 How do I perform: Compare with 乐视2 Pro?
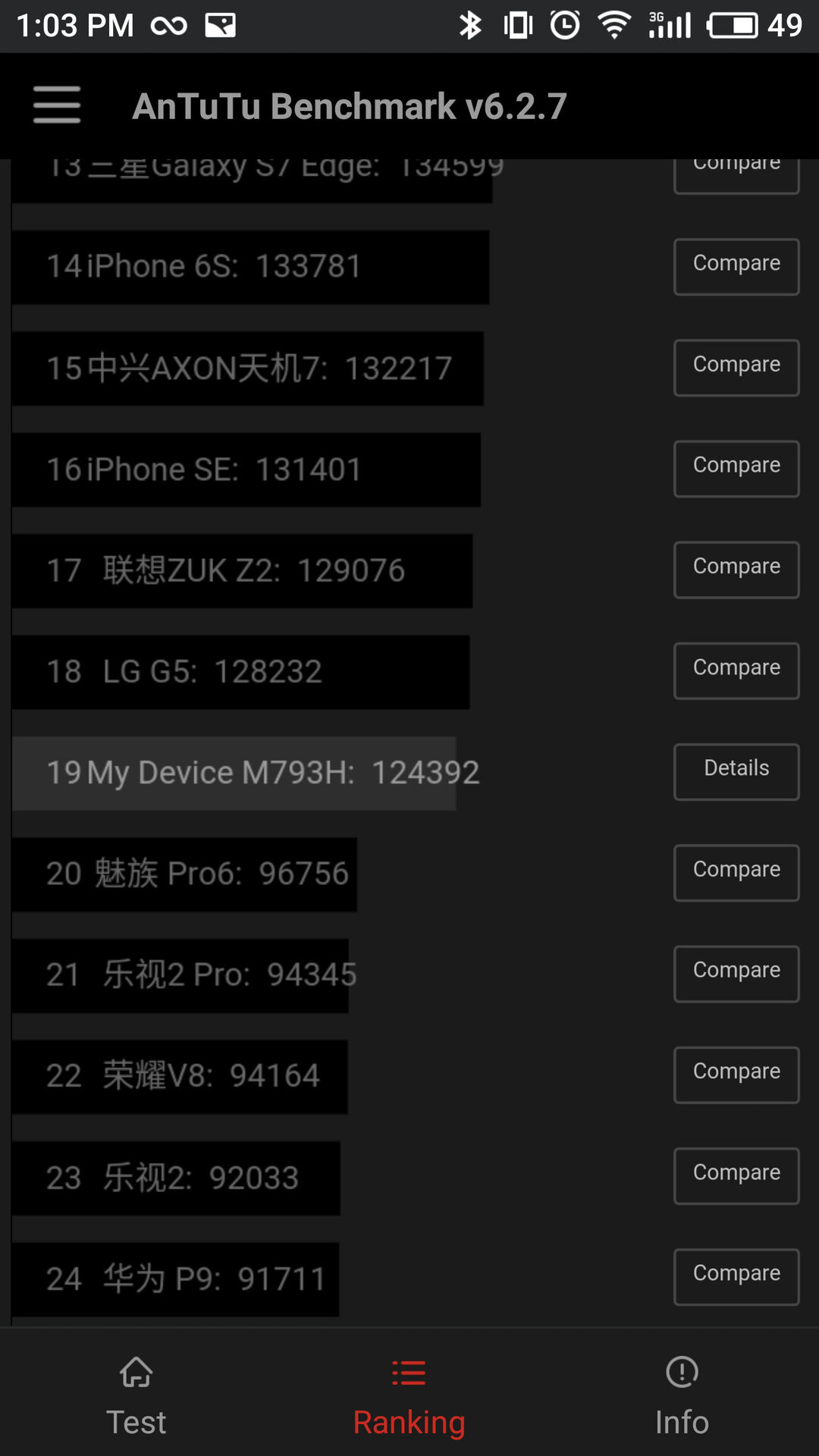[x=736, y=974]
